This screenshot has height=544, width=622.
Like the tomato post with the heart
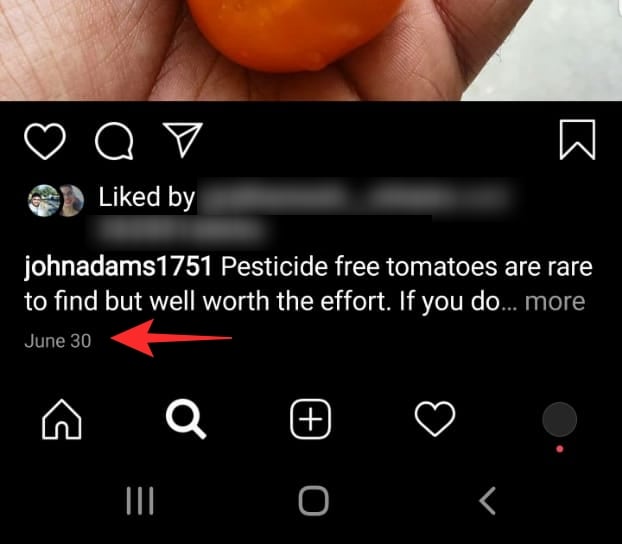pyautogui.click(x=44, y=141)
